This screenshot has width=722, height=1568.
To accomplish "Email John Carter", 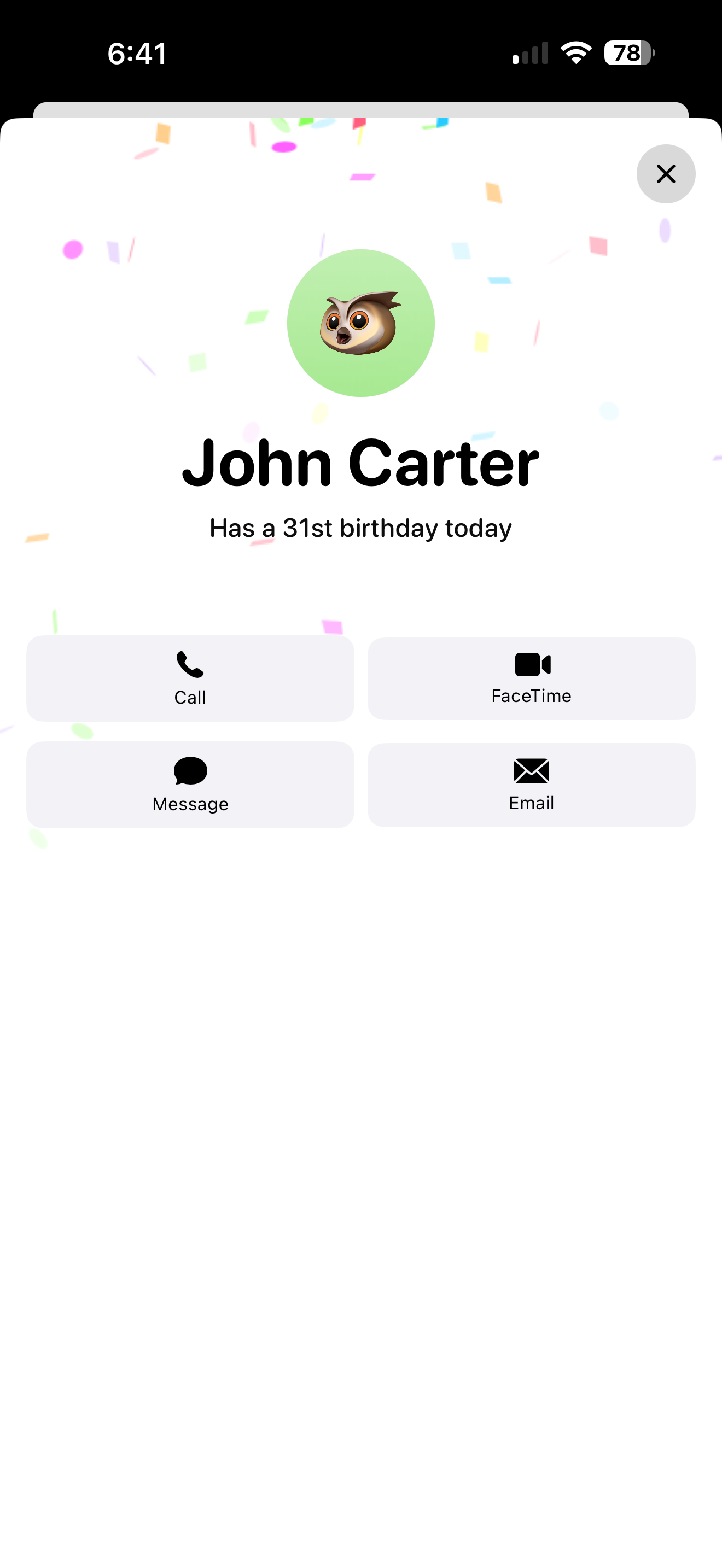I will (x=531, y=784).
